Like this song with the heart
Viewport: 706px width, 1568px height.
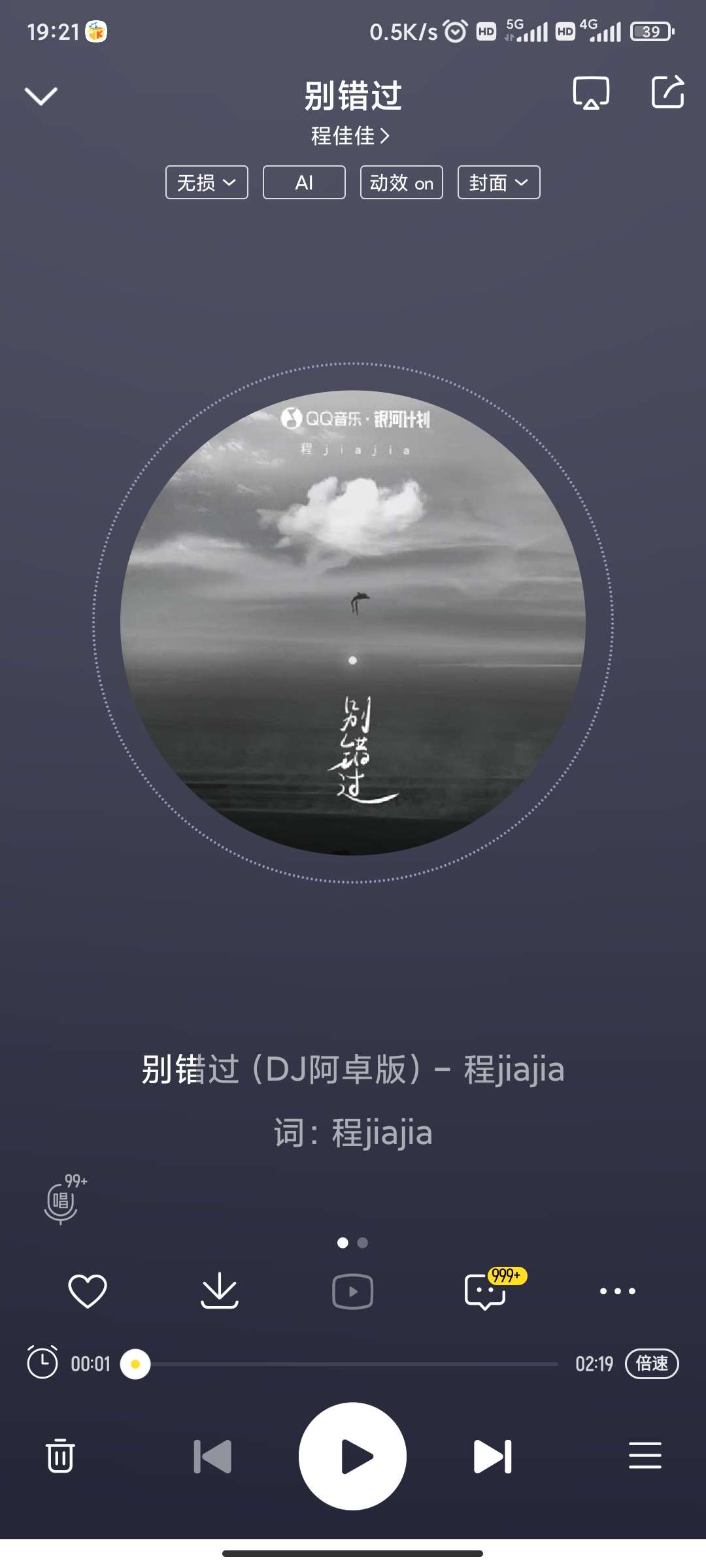click(x=88, y=1291)
